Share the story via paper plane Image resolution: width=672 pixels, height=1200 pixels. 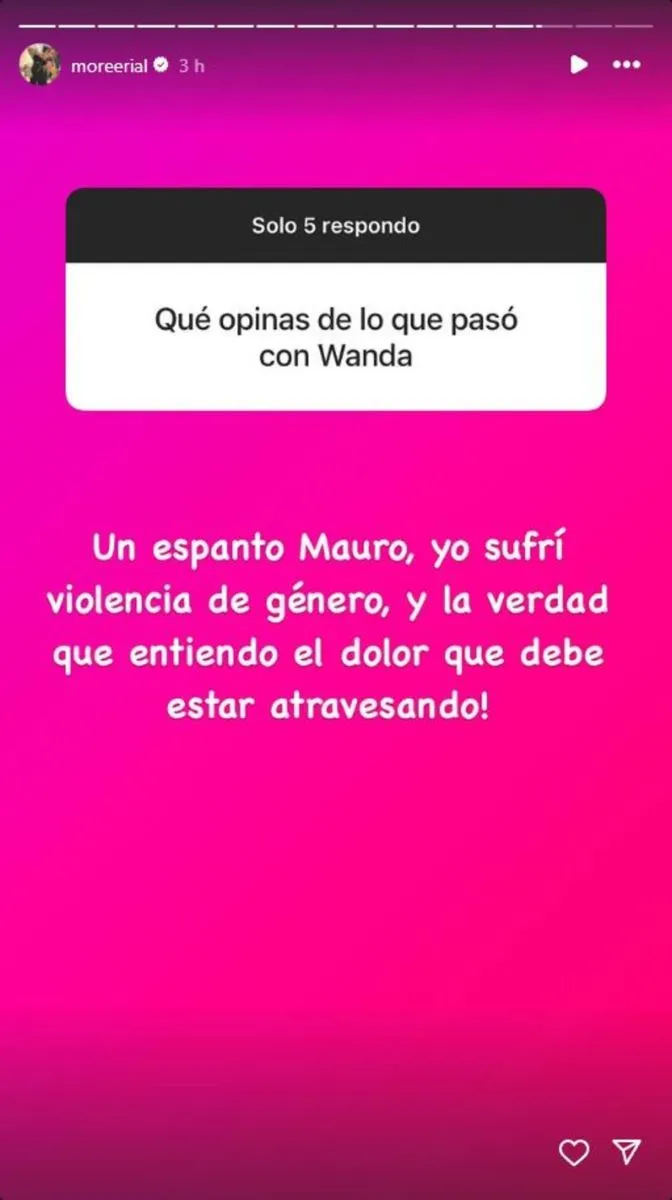click(x=626, y=1152)
